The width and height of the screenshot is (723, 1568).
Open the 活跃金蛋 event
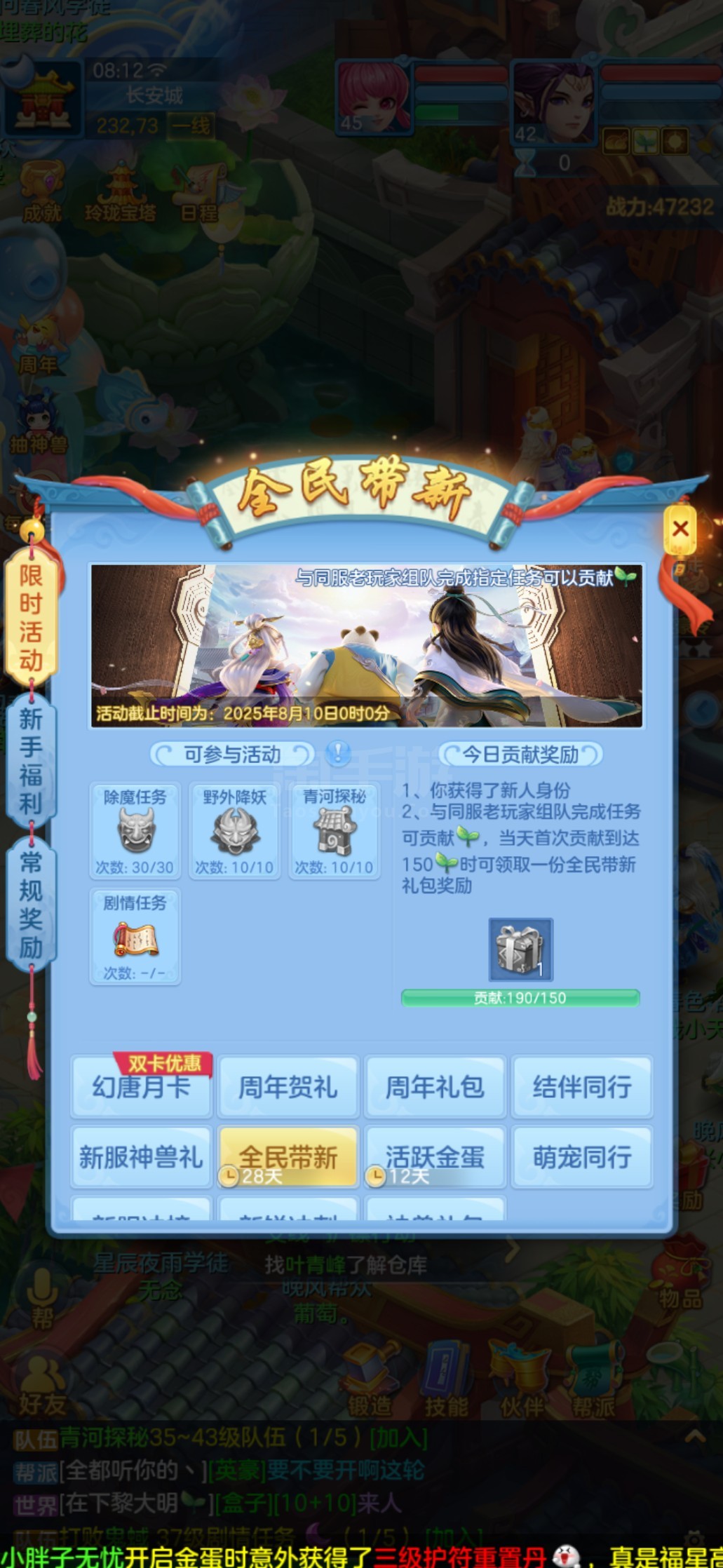(435, 1157)
